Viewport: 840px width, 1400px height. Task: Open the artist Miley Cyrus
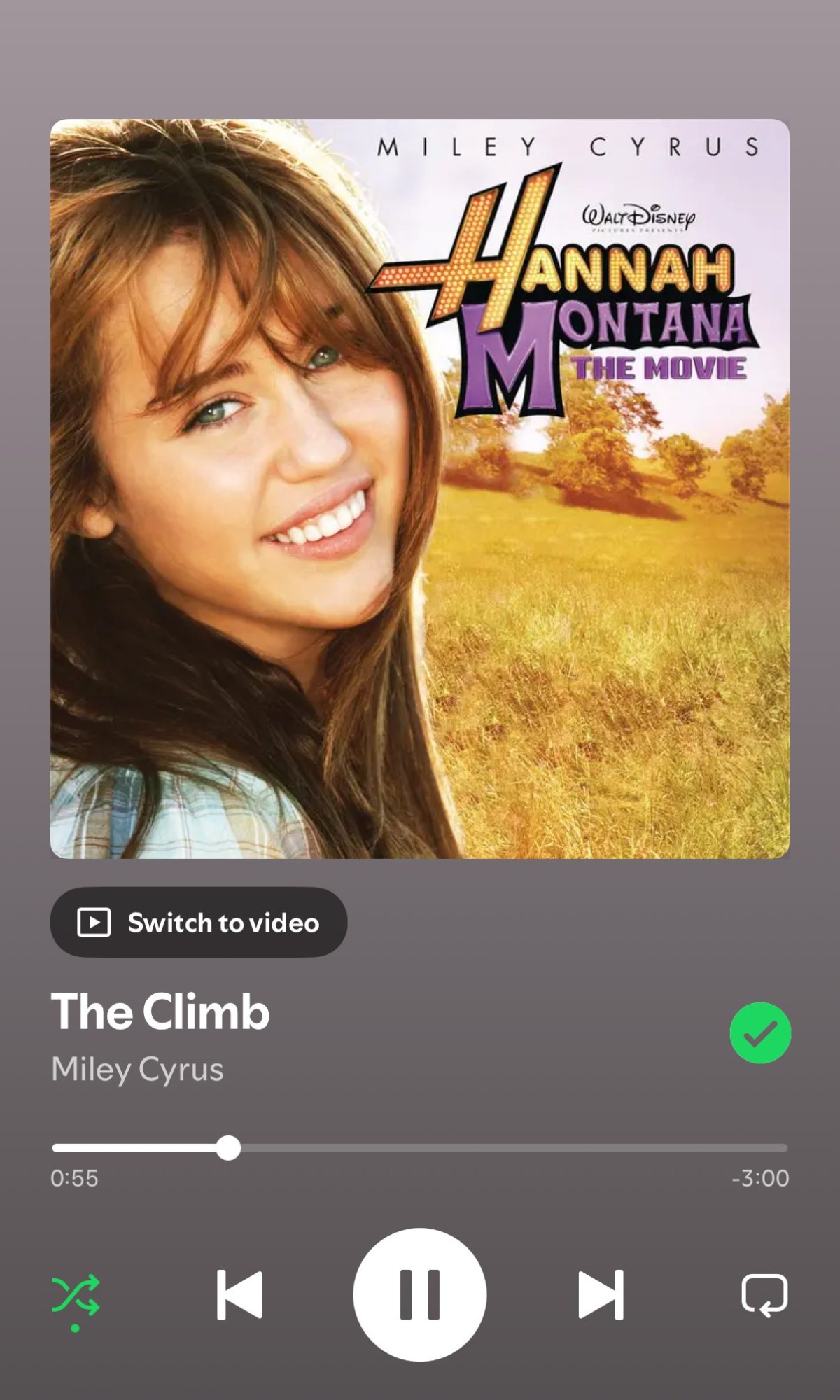pyautogui.click(x=137, y=1070)
